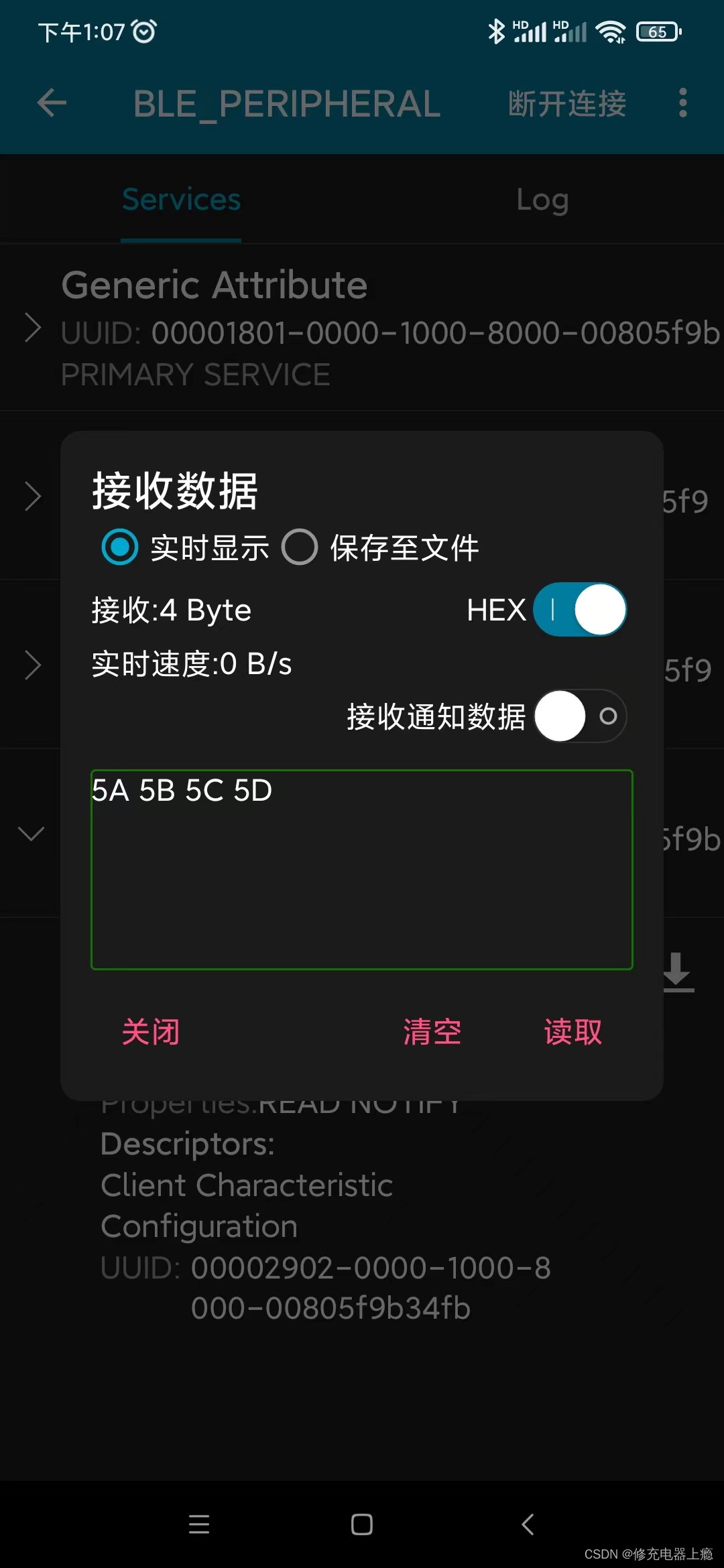Select the 实时显示 radio button
The image size is (724, 1568).
click(120, 547)
